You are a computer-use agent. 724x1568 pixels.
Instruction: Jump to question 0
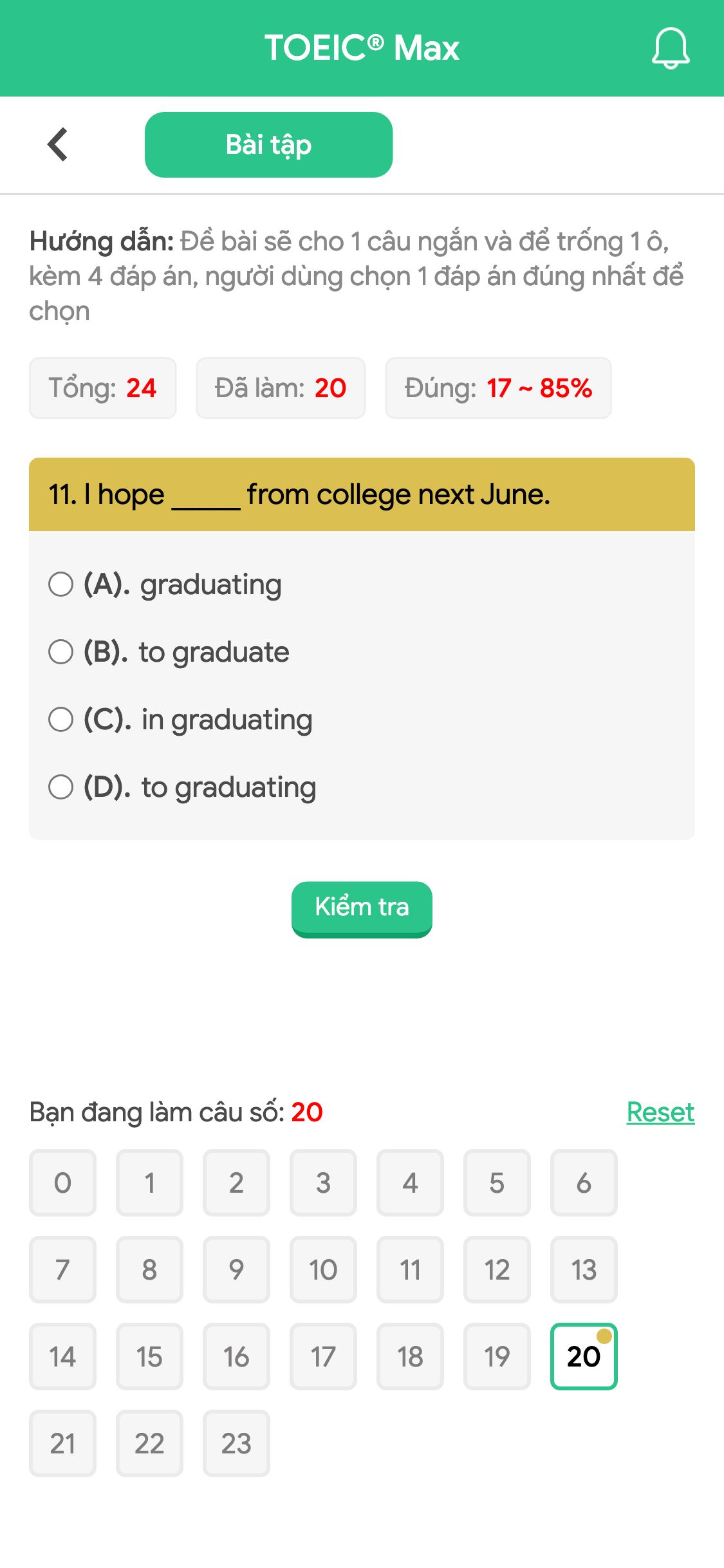pyautogui.click(x=62, y=1182)
